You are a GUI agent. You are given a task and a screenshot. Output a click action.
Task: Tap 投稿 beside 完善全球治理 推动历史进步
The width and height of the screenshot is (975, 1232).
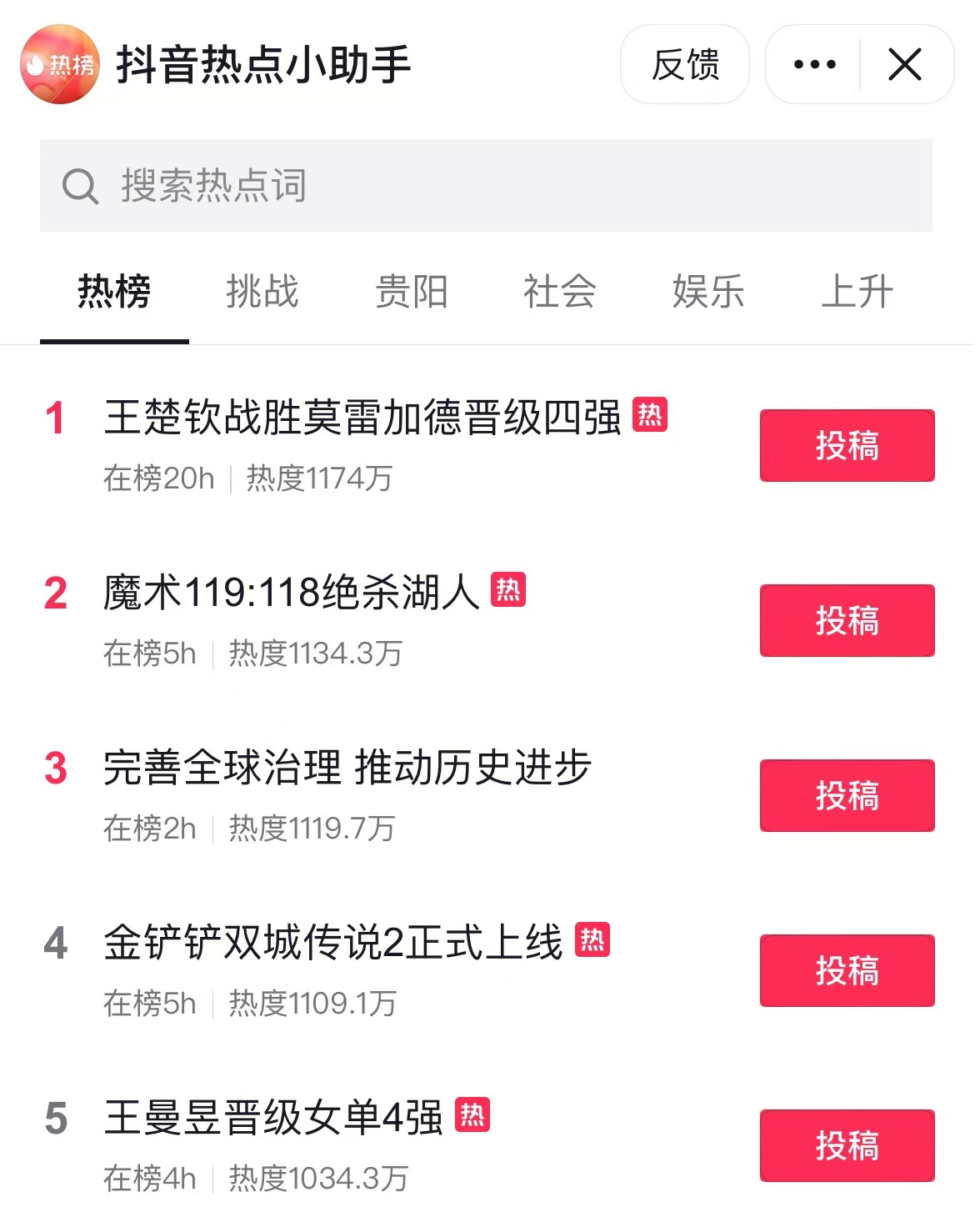point(847,795)
